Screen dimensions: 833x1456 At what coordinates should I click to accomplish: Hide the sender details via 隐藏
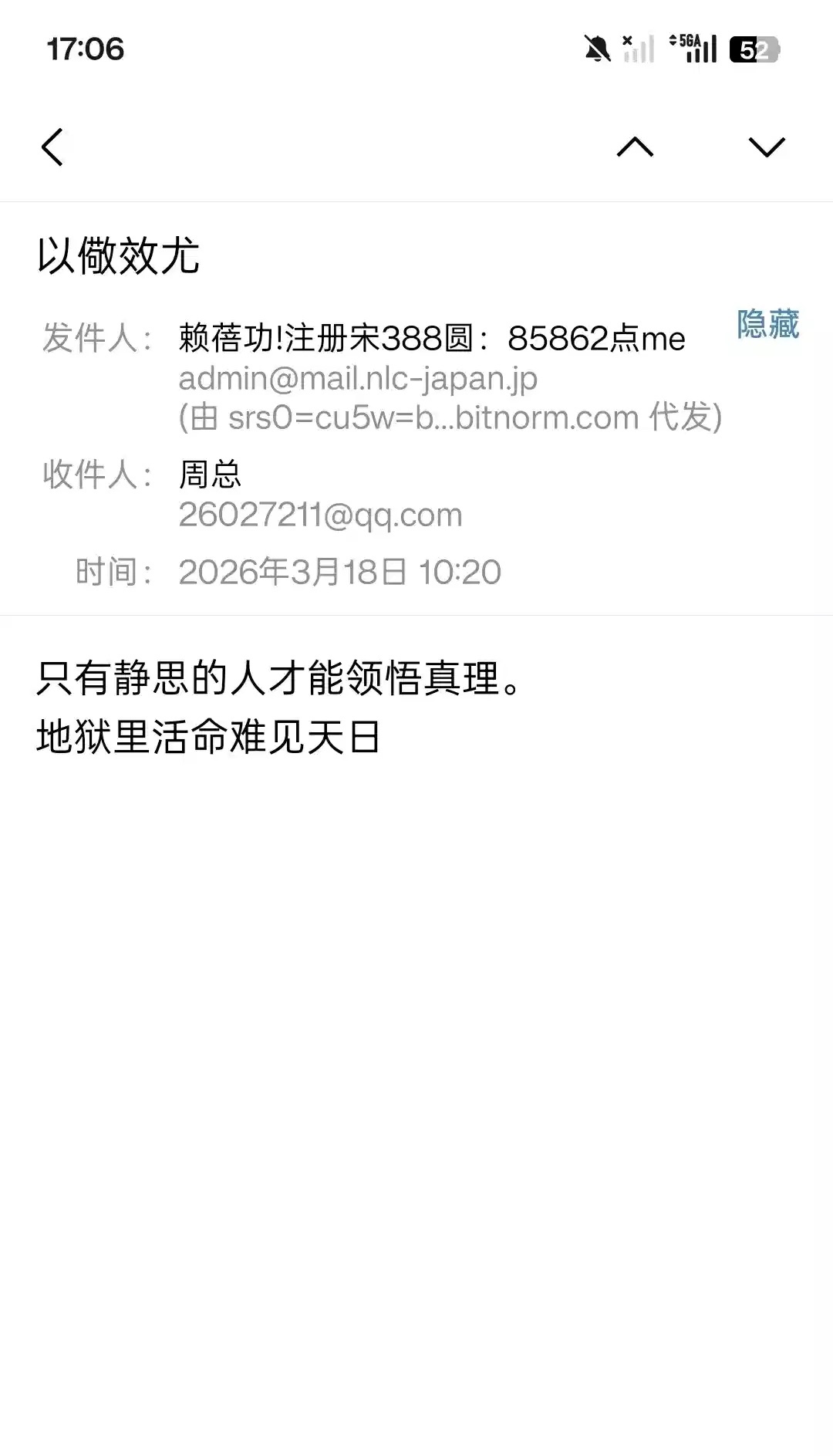tap(767, 324)
